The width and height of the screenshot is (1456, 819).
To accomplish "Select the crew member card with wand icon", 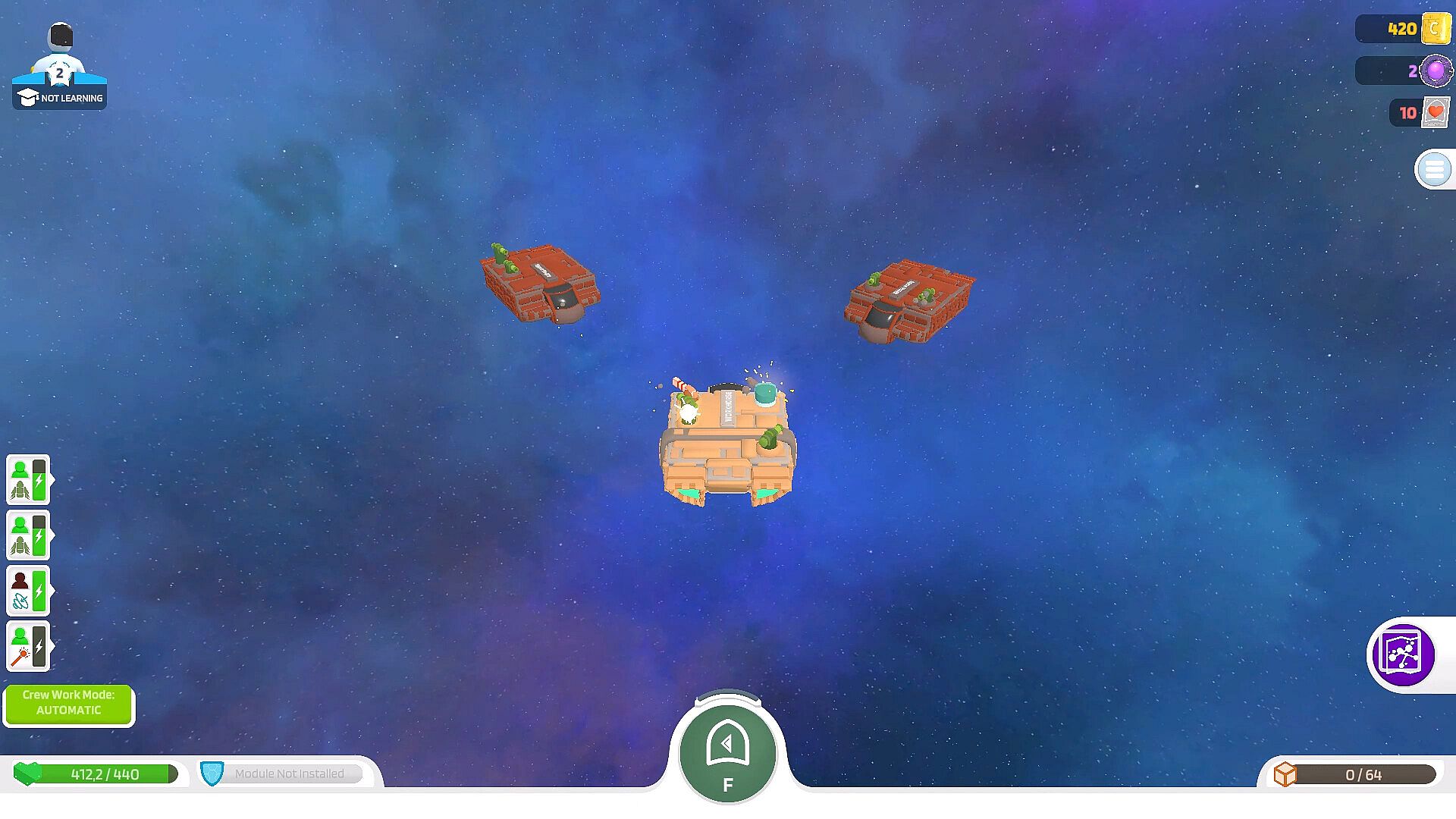I will [x=29, y=646].
